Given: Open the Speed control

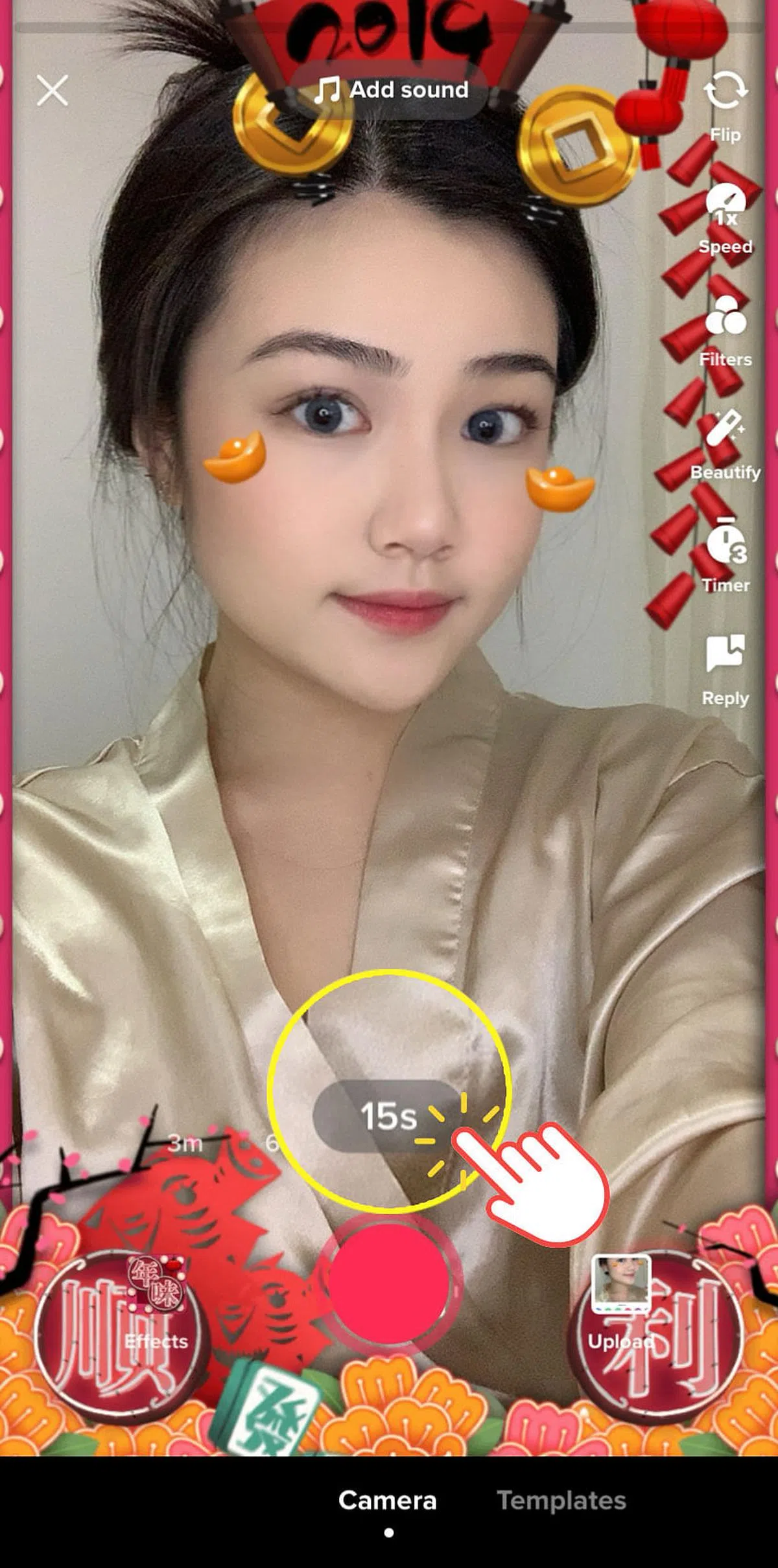Looking at the screenshot, I should pos(725,218).
